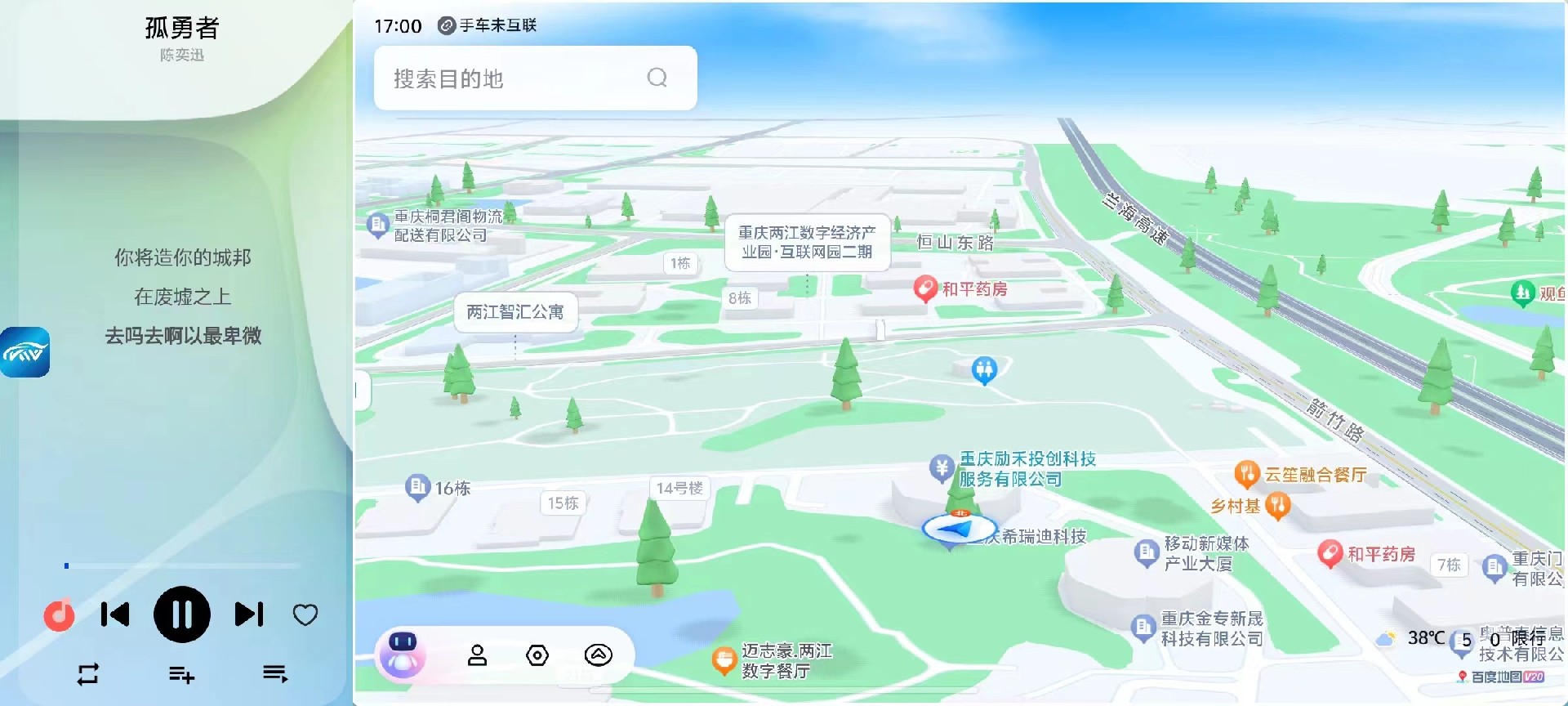Open the voice assistant robot
The image size is (1568, 706).
pos(402,655)
